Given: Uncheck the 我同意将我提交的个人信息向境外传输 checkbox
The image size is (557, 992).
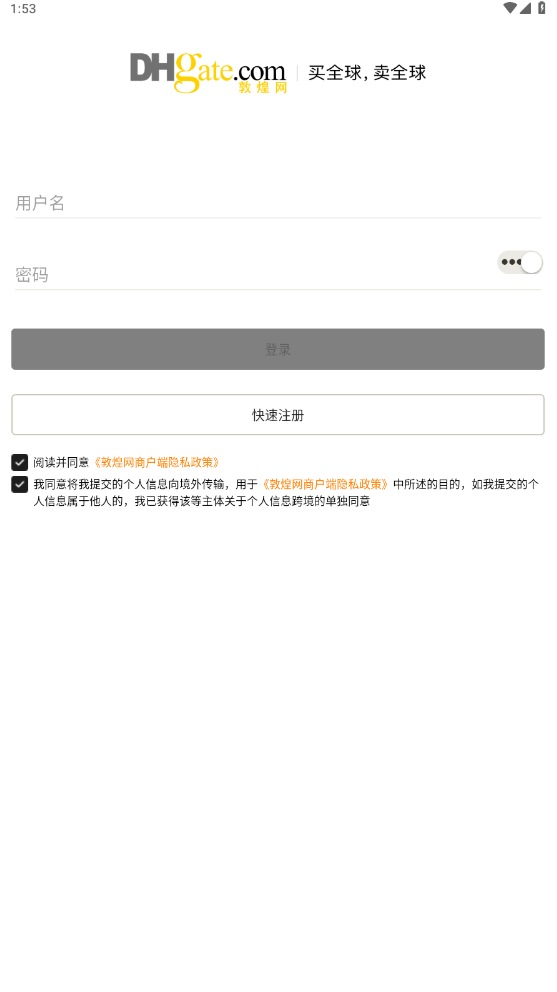Looking at the screenshot, I should [20, 485].
